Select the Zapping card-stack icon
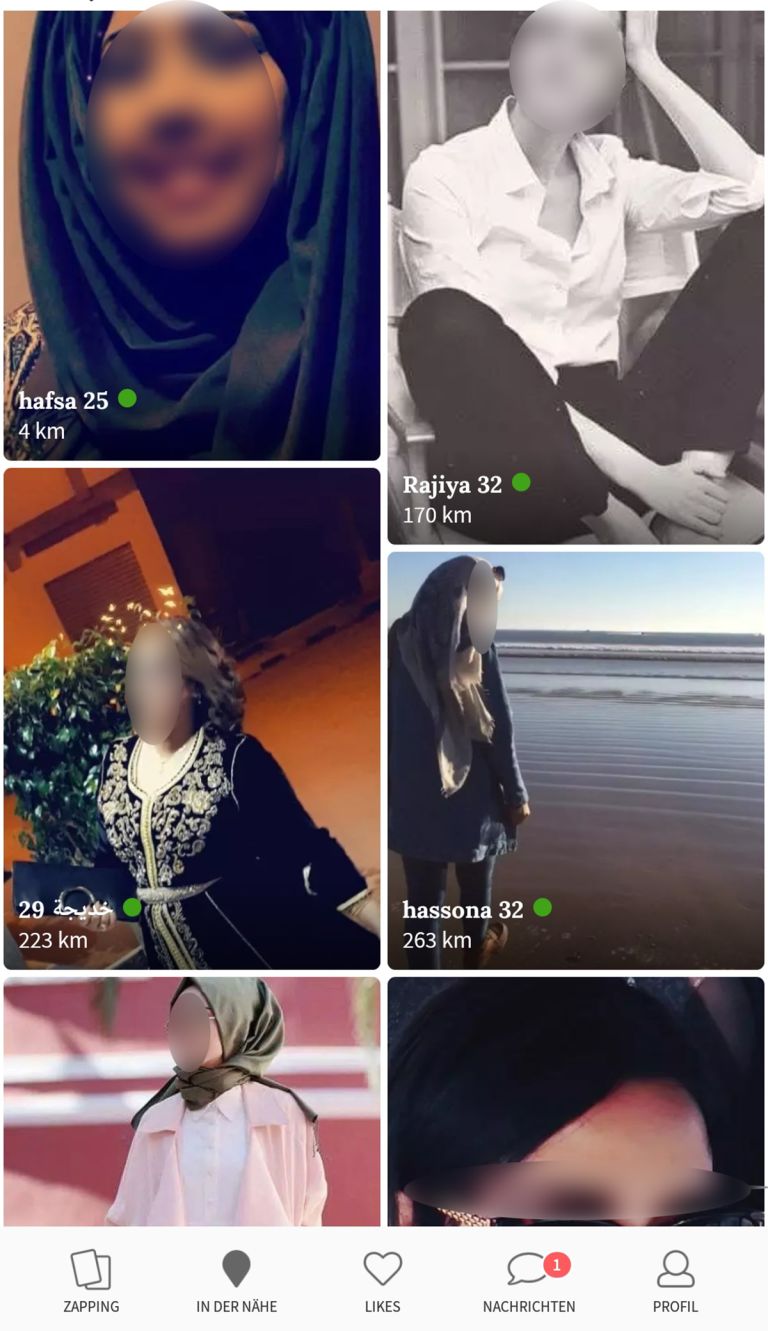Screen dimensions: 768x1331 pyautogui.click(x=93, y=1268)
